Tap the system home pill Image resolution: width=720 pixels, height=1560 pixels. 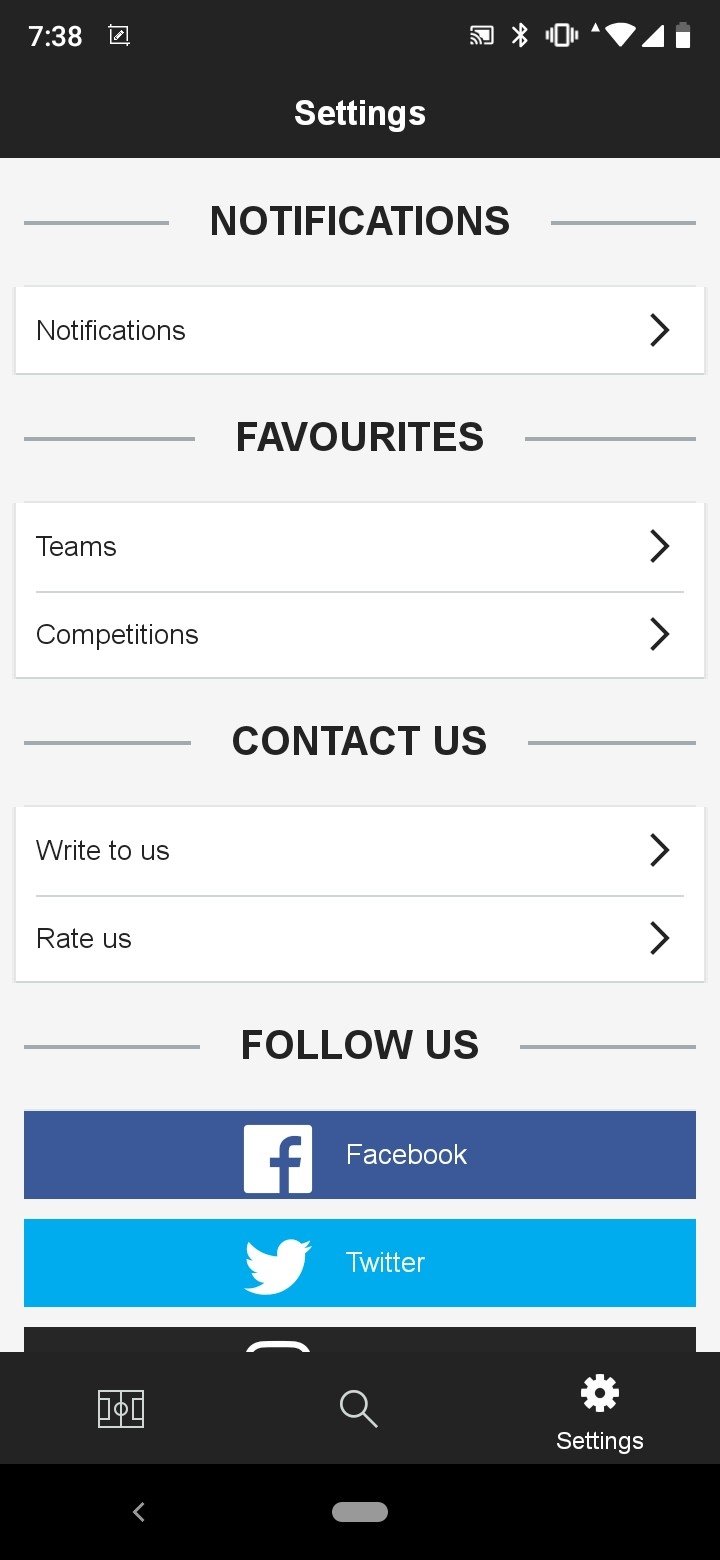(x=360, y=1512)
